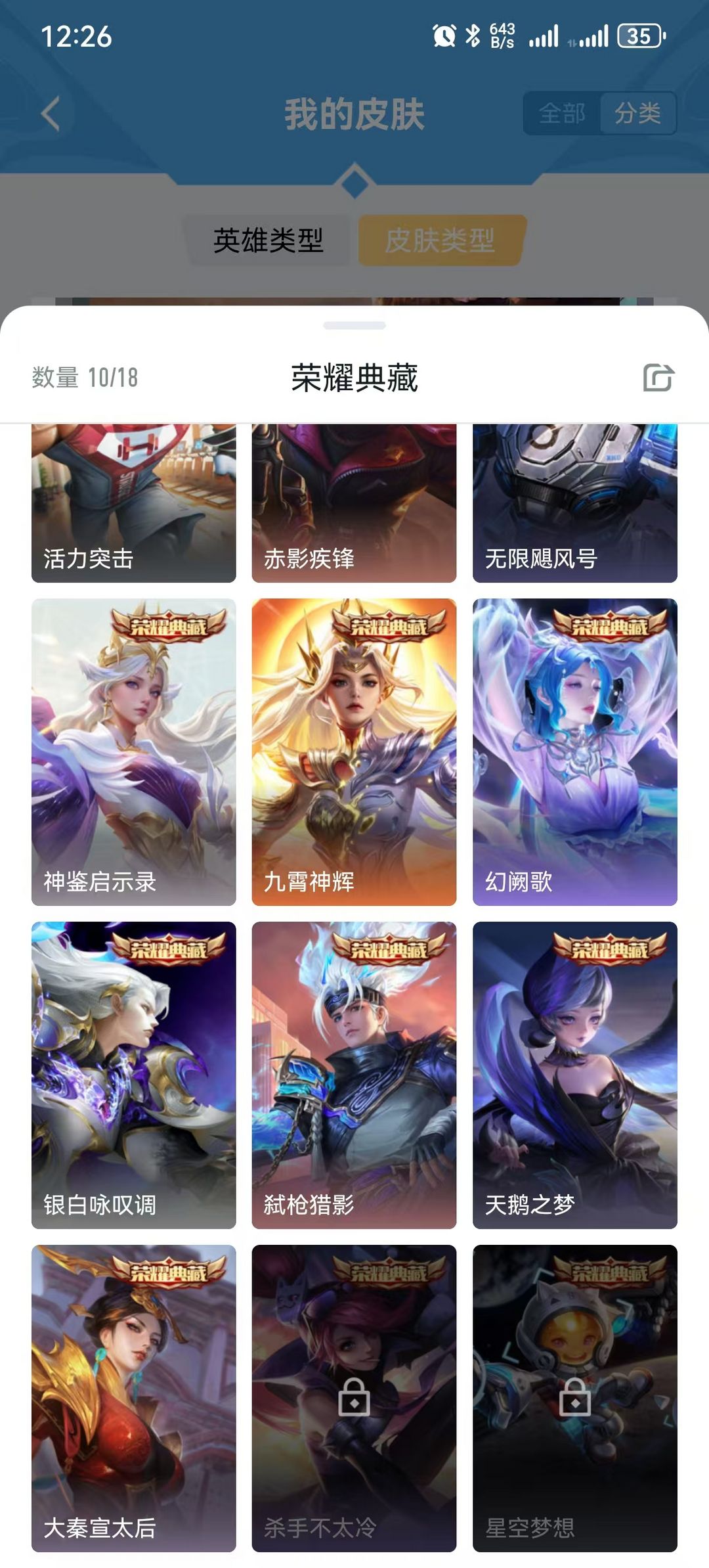This screenshot has width=709, height=1568.
Task: Open the 弑枪猎影 skin card
Action: pyautogui.click(x=354, y=1075)
